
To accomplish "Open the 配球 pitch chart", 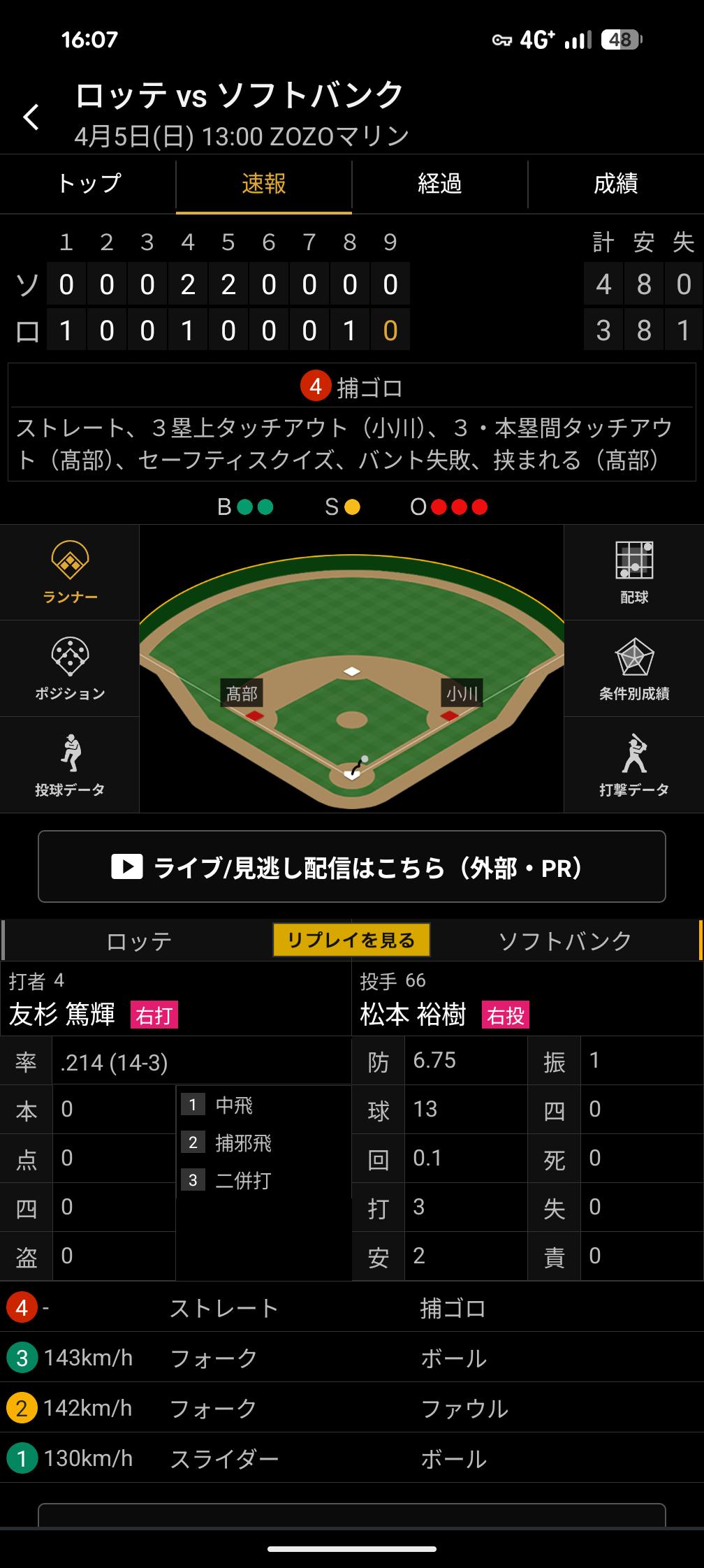I will (x=633, y=572).
